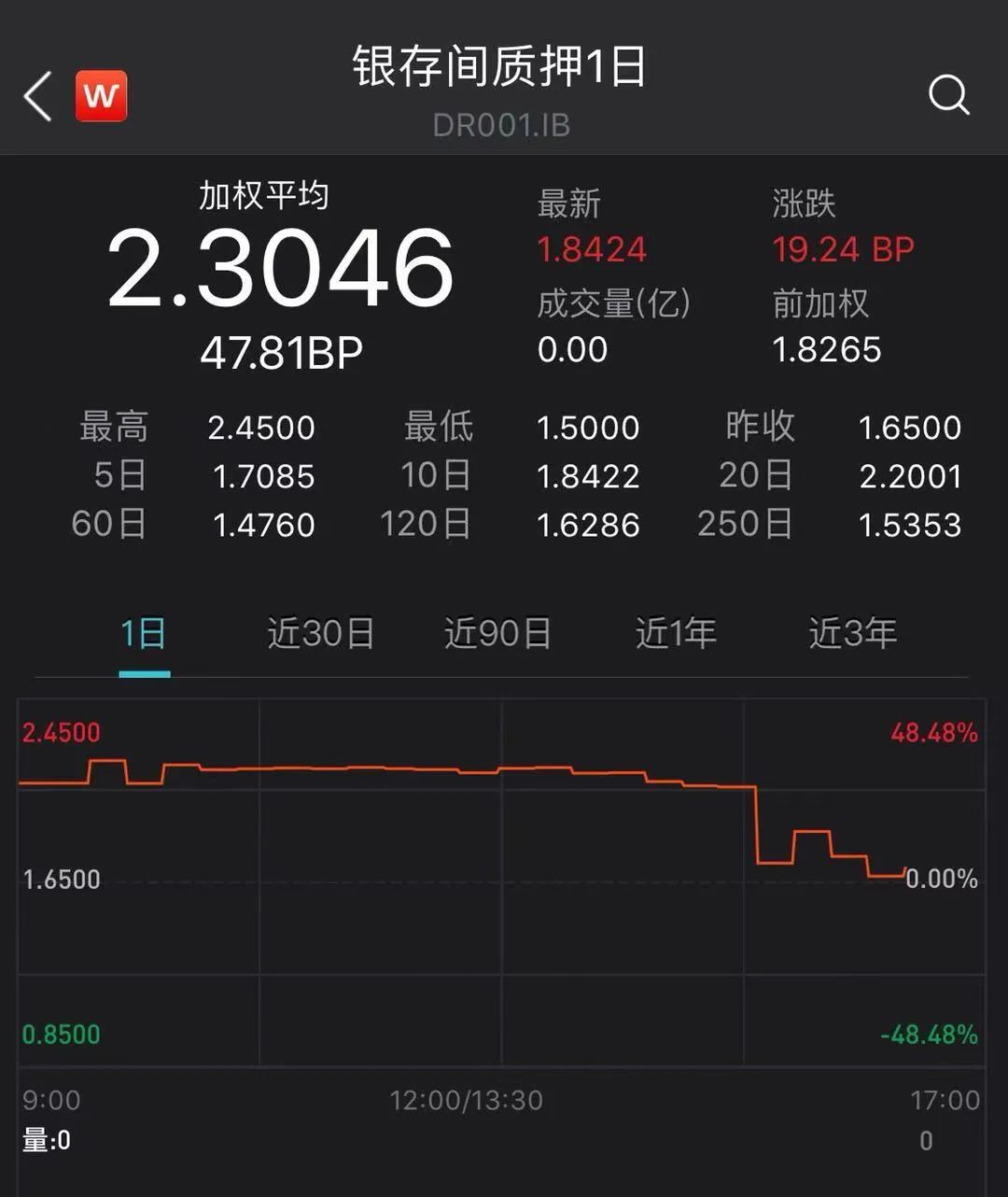Show the 近90日 chart range
Image resolution: width=1008 pixels, height=1197 pixels.
(x=497, y=634)
